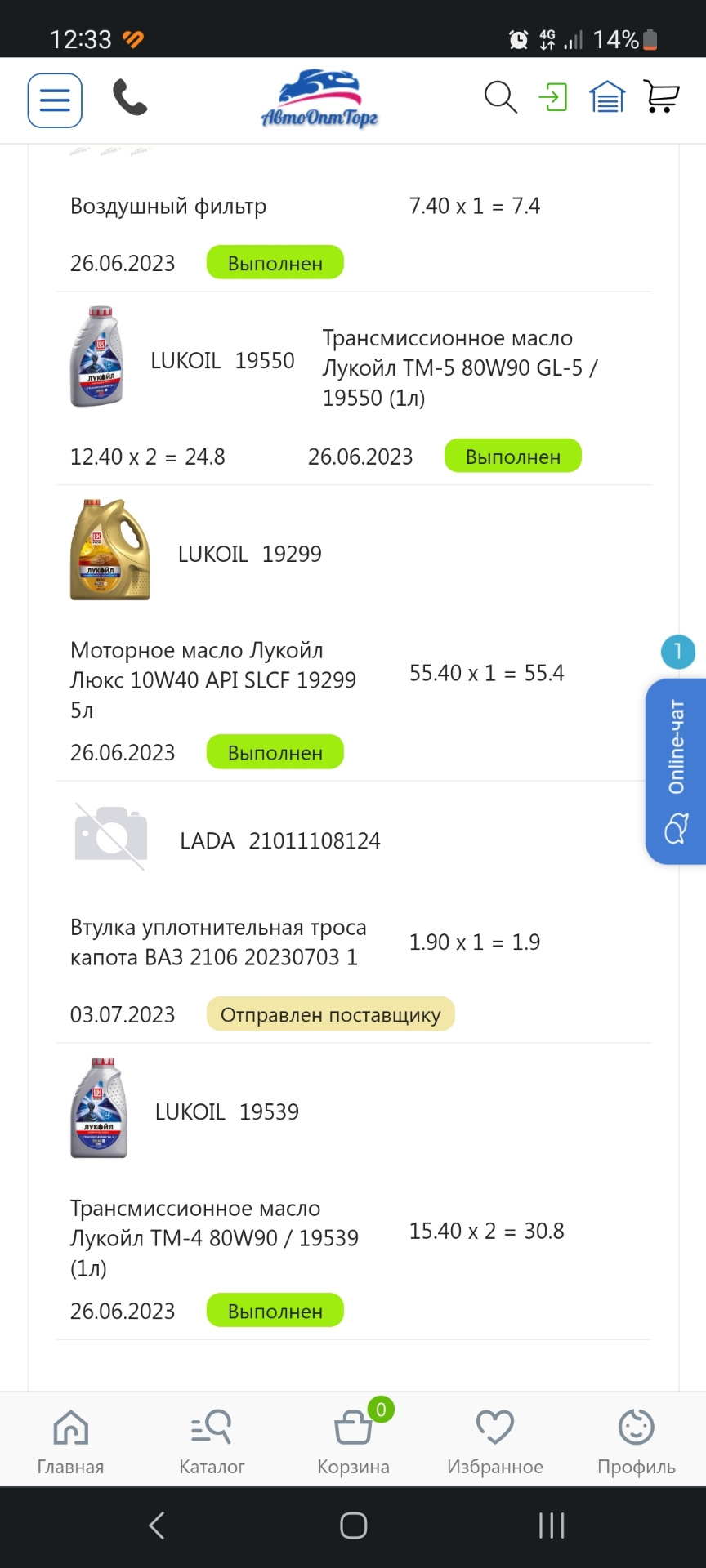Switch to the Корзина tab

click(x=353, y=1442)
